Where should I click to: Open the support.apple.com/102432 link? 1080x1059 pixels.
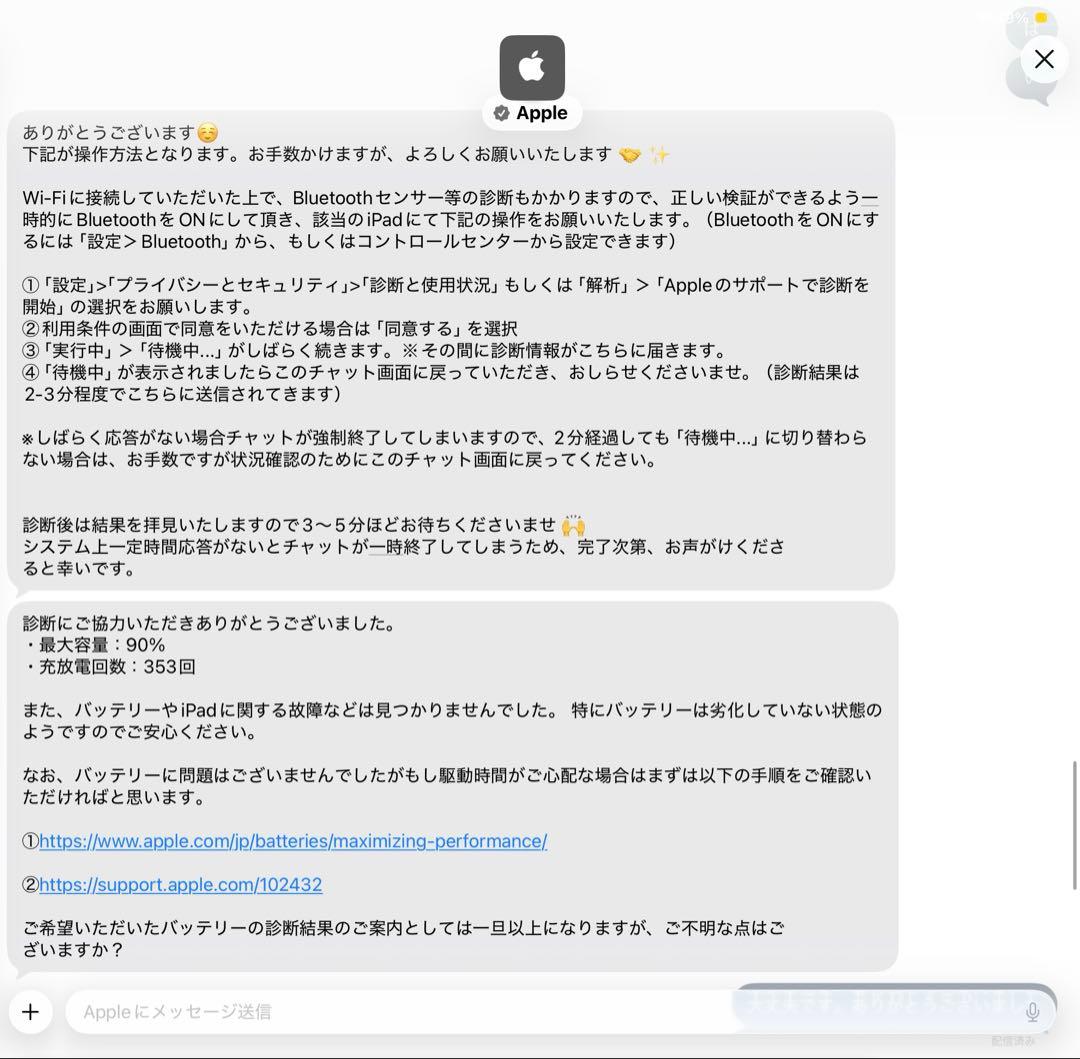coord(180,885)
